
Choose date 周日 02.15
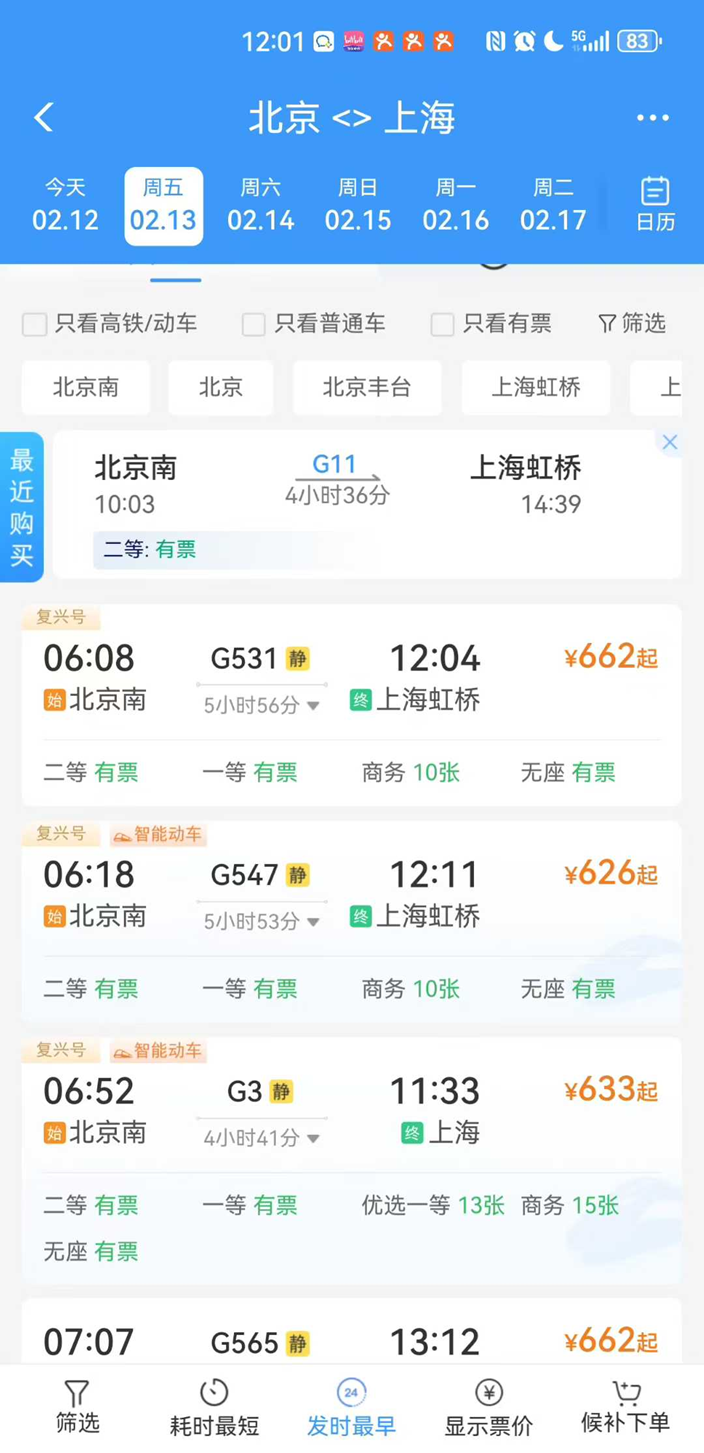357,205
